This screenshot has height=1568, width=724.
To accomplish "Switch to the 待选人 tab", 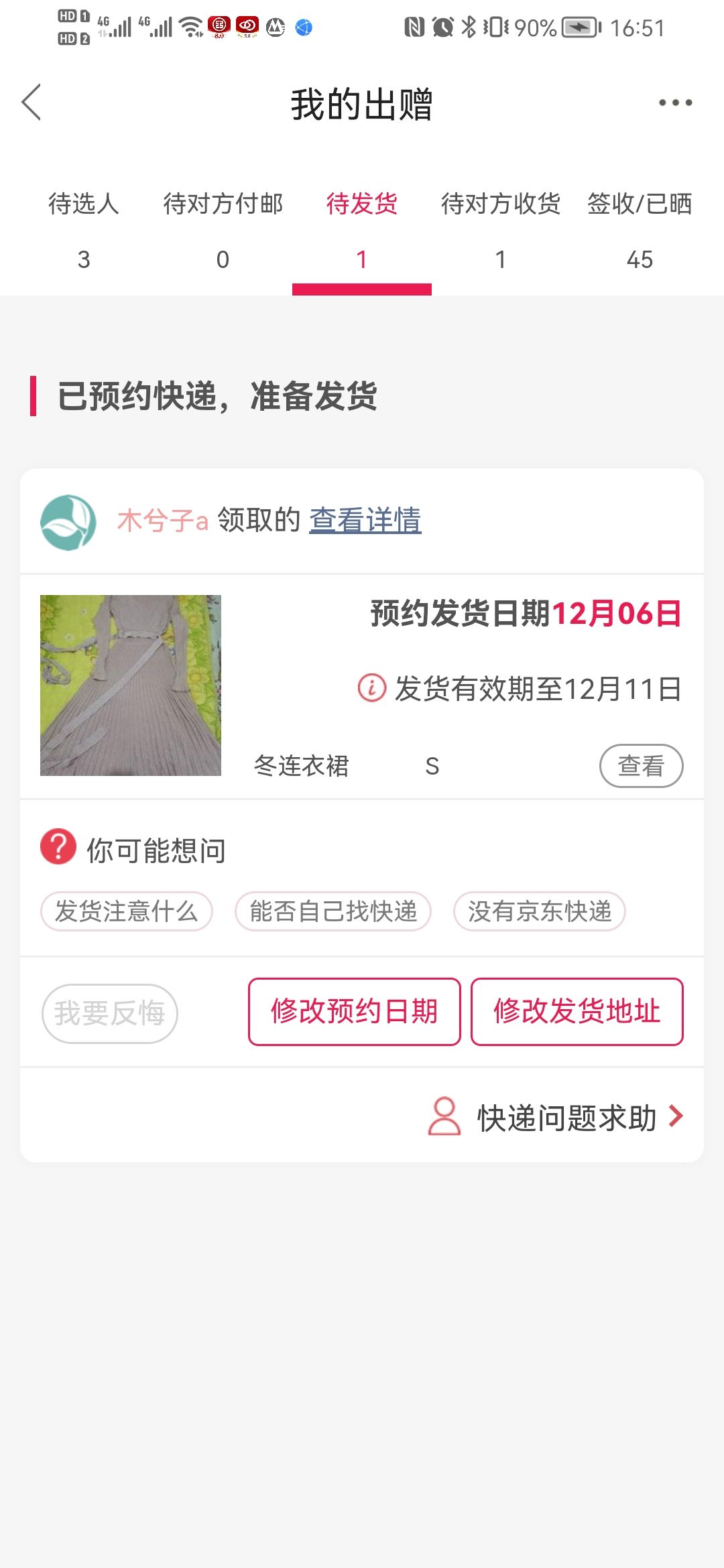I will coord(84,229).
